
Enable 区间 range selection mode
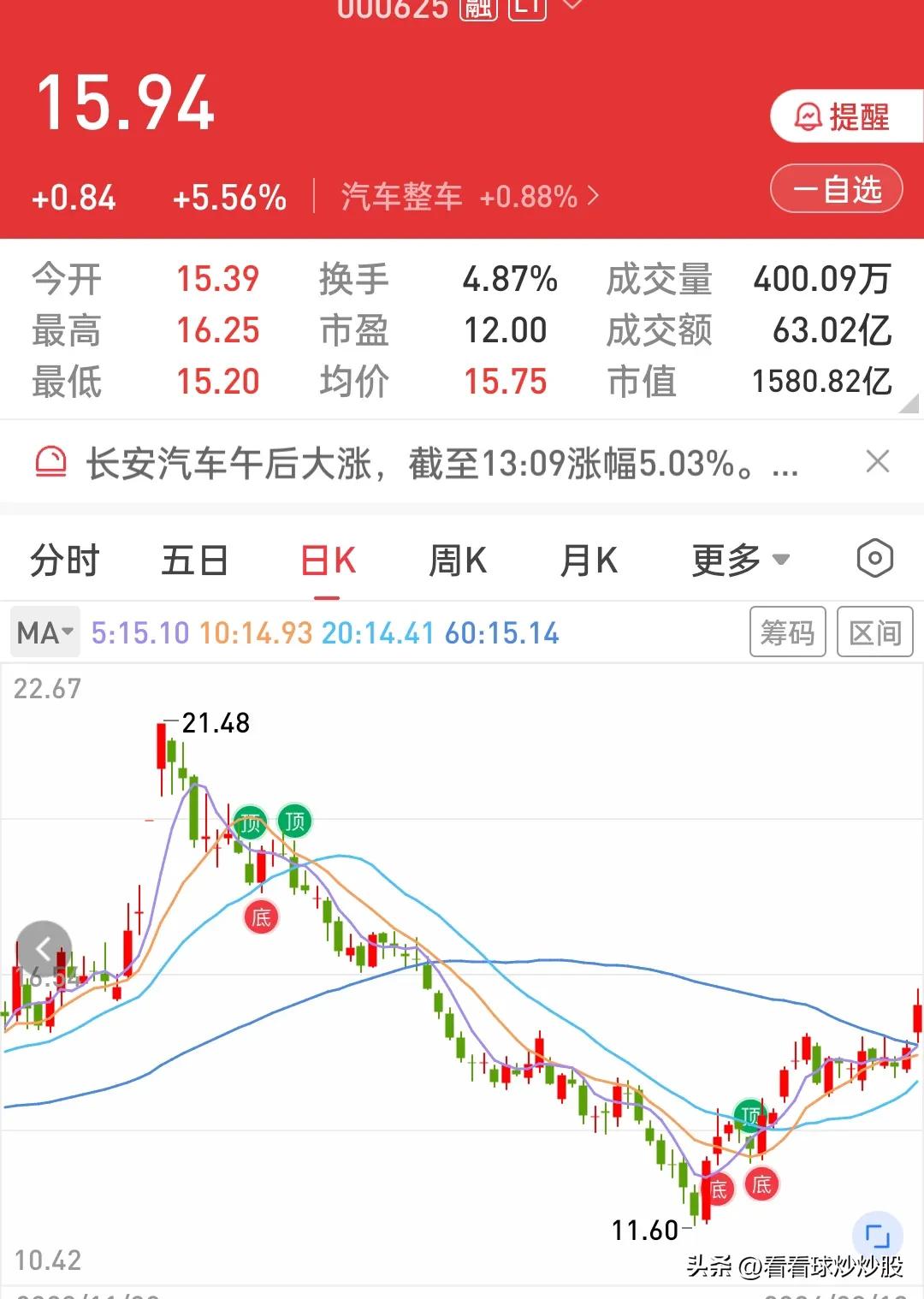pyautogui.click(x=875, y=632)
